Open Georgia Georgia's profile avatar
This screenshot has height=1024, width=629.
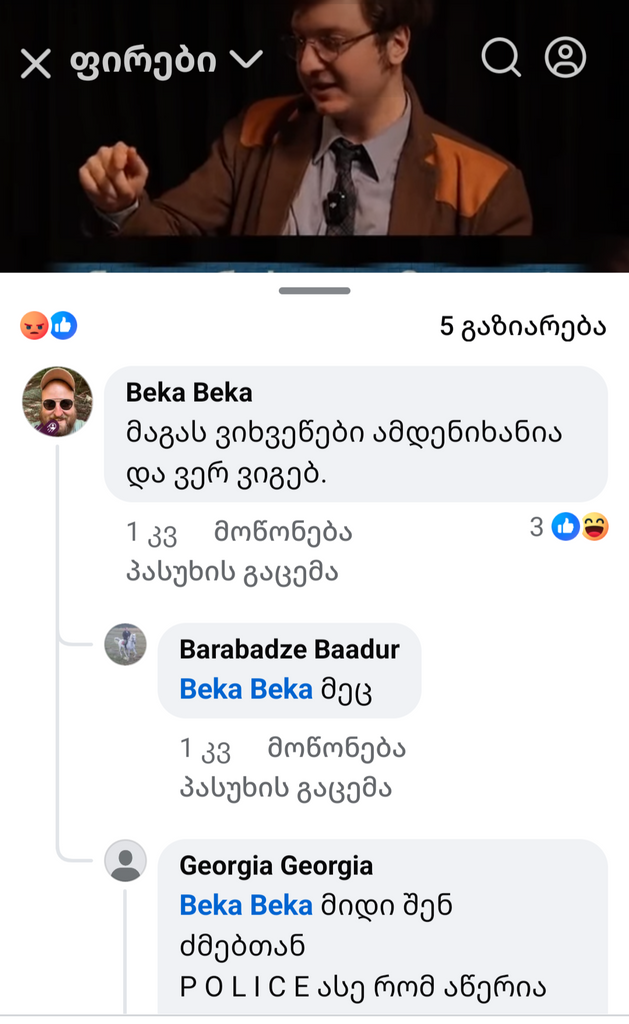[126, 860]
